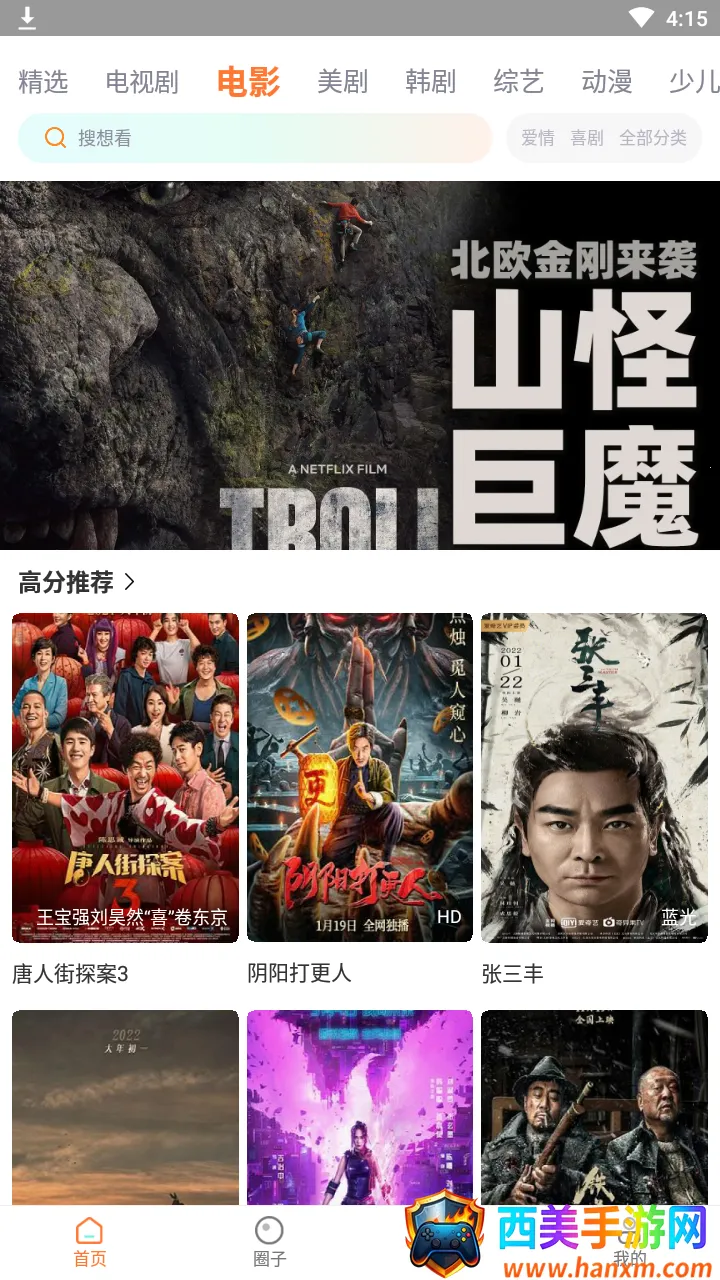Select the 韩剧 tab
The height and width of the screenshot is (1280, 720).
coord(431,82)
